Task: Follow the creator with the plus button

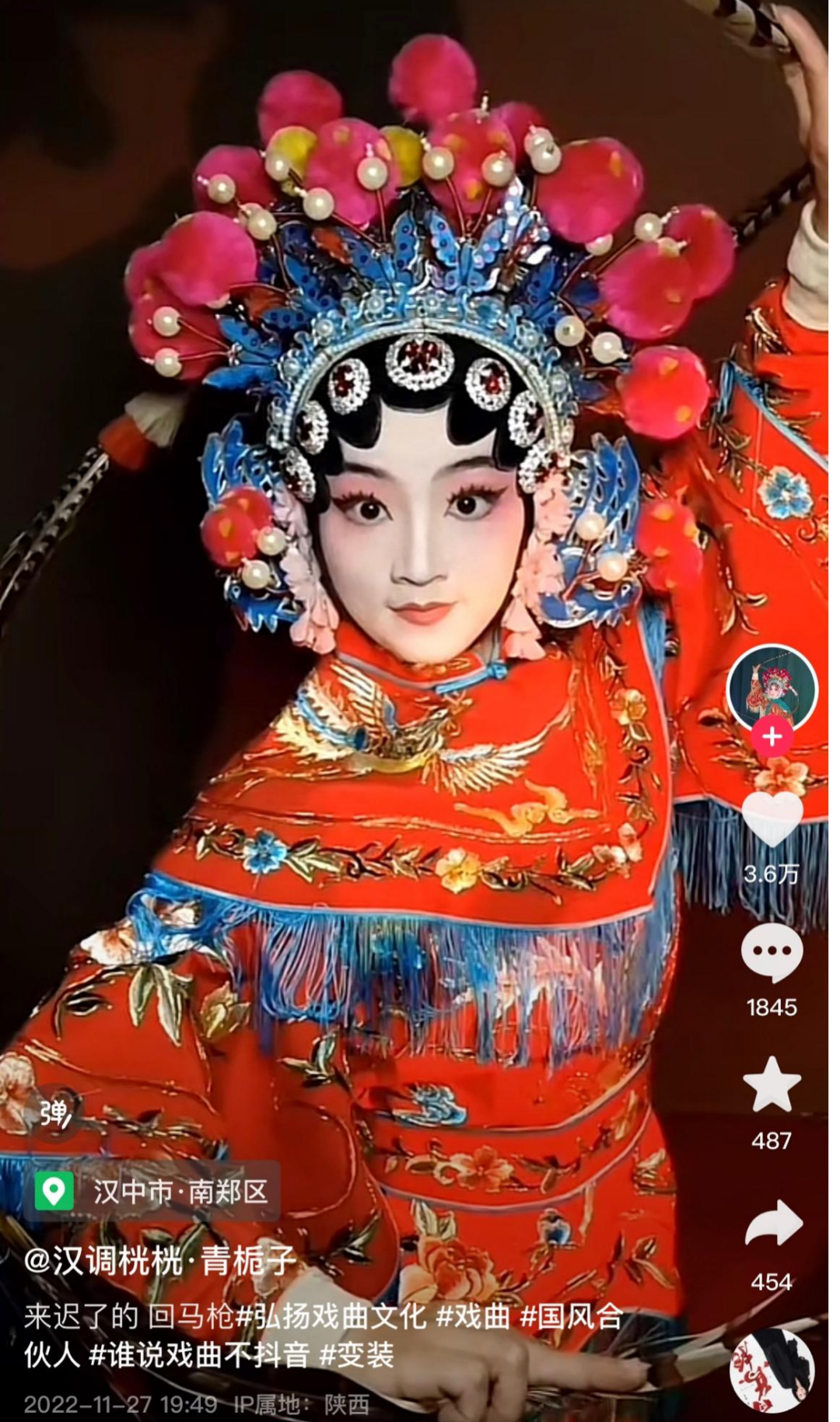Action: (772, 737)
